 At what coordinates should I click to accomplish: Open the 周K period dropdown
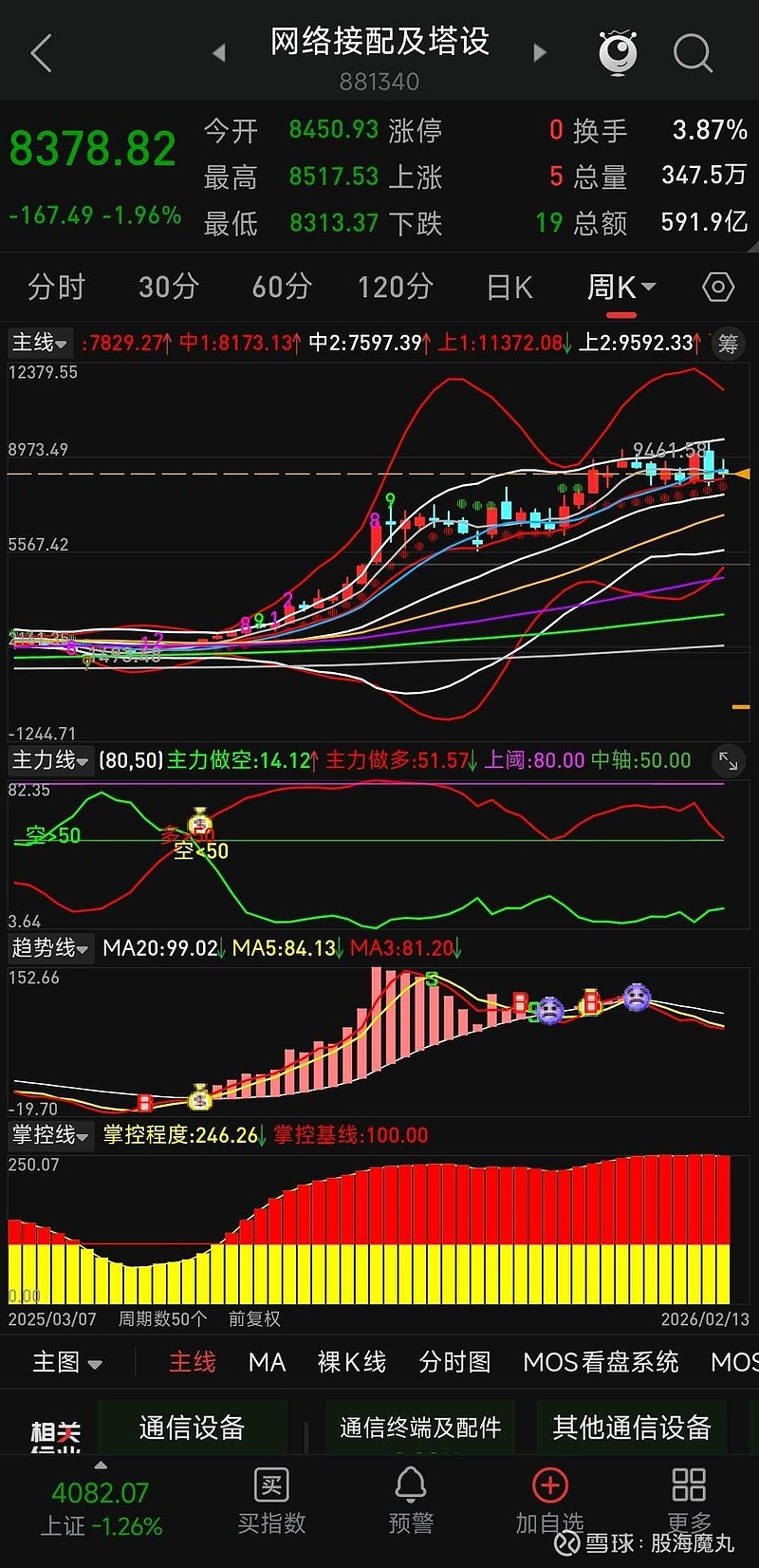click(620, 287)
